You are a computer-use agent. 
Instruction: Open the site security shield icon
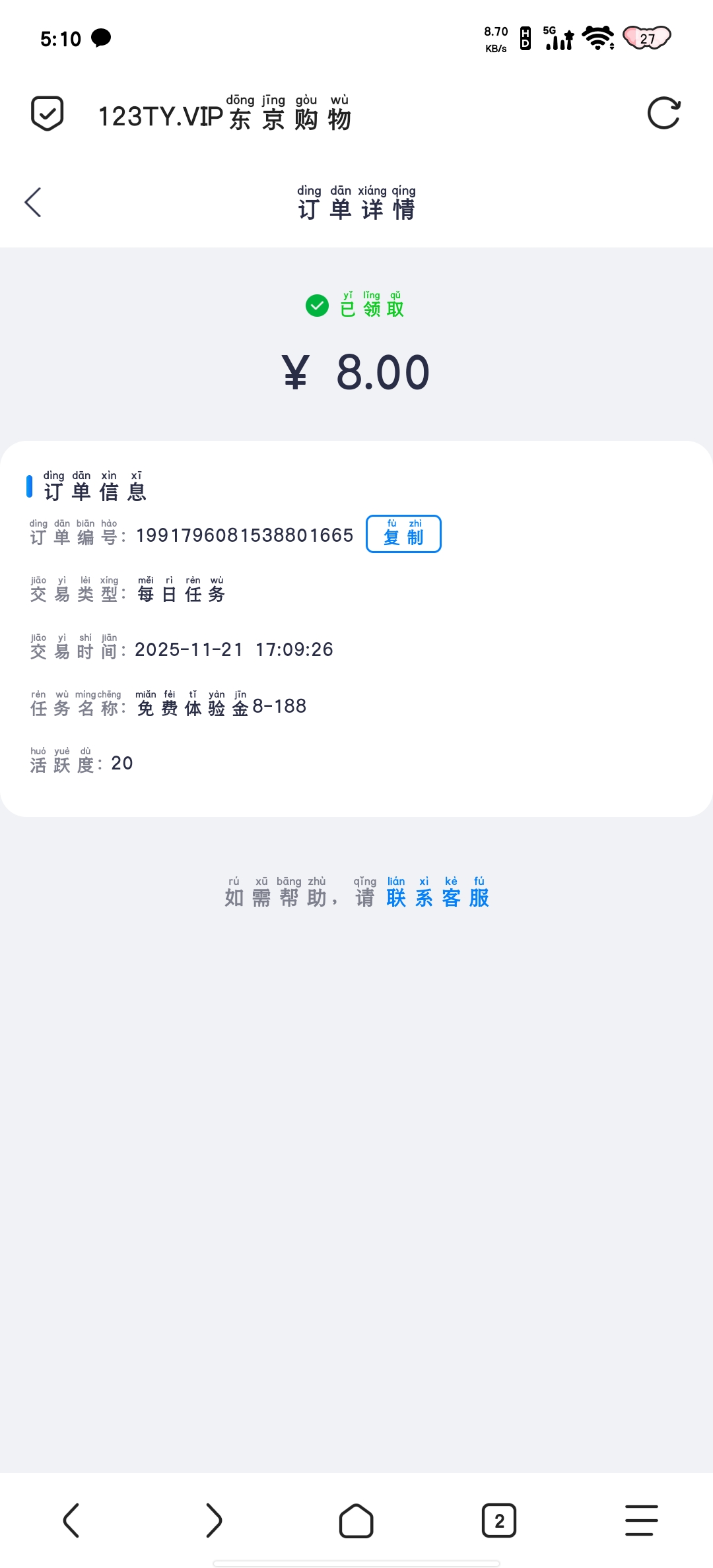tap(48, 114)
